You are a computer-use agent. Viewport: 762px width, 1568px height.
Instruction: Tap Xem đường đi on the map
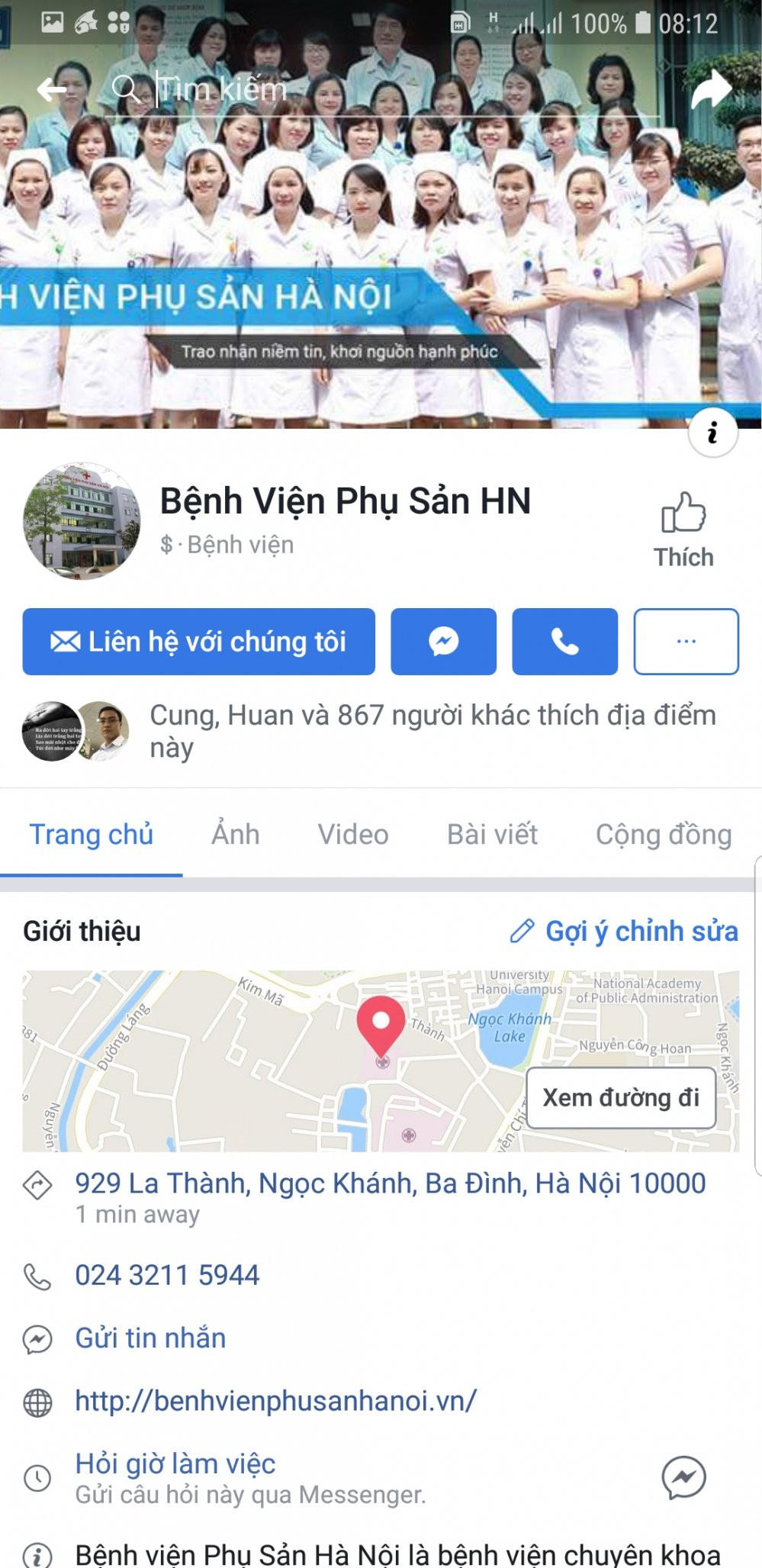point(622,1097)
